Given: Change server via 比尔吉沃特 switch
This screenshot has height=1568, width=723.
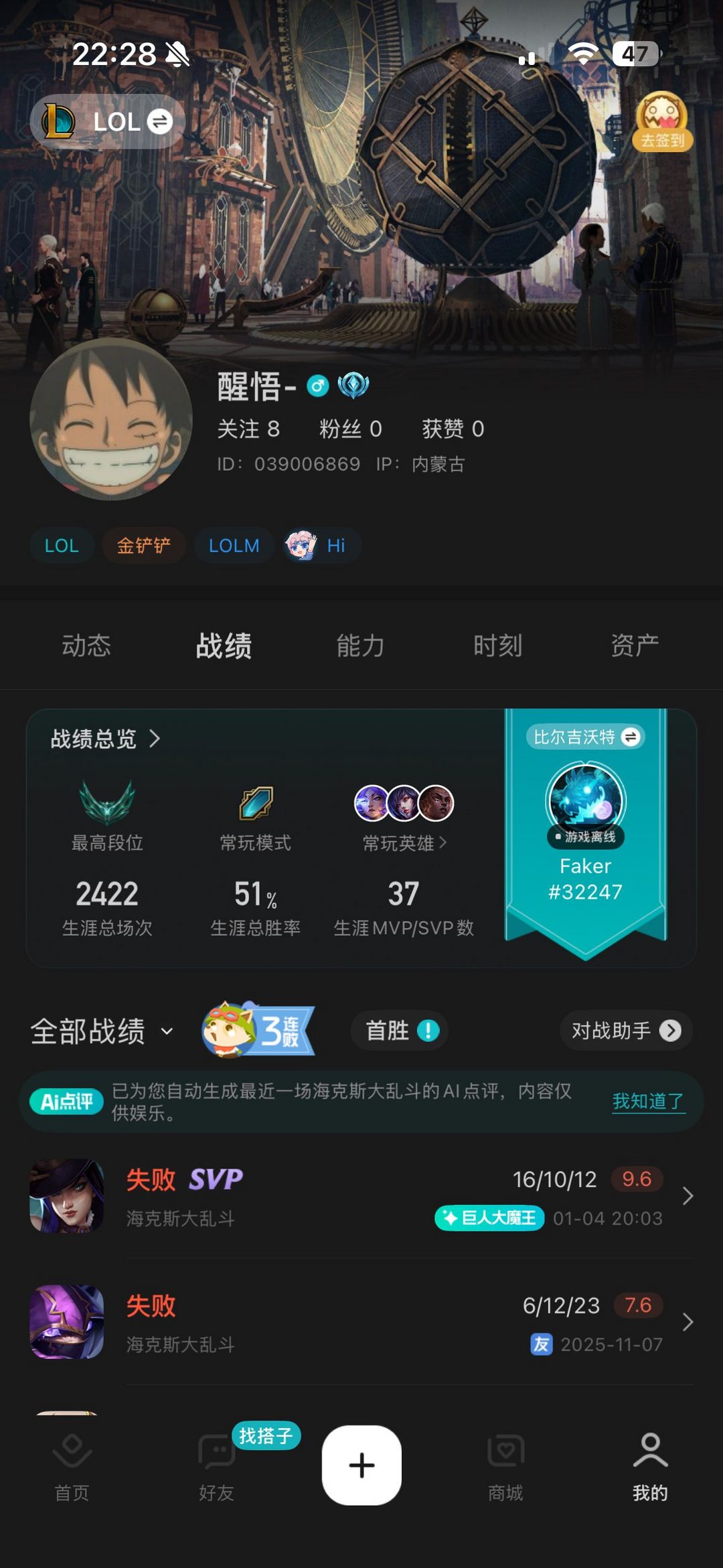Looking at the screenshot, I should 585,737.
